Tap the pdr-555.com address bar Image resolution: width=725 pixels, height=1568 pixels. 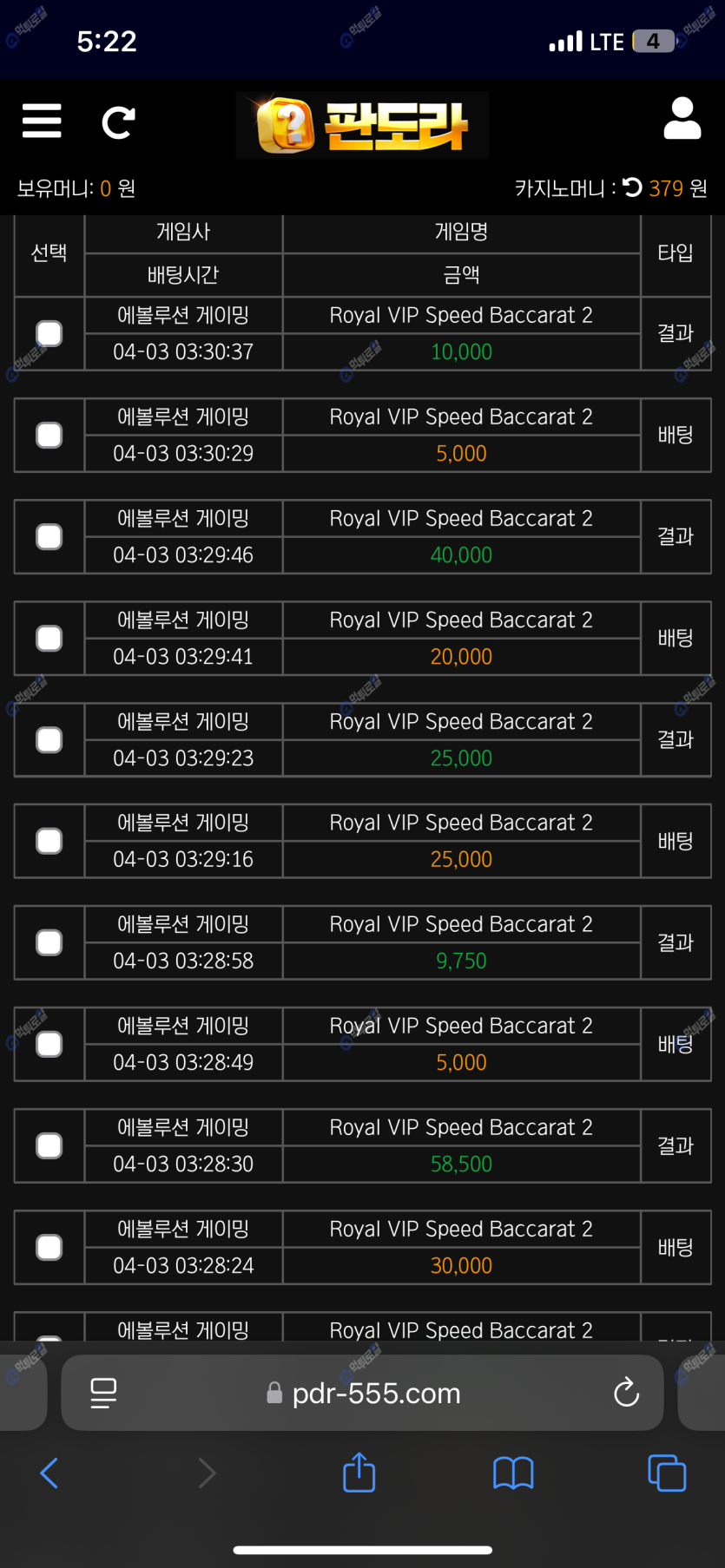click(x=363, y=1393)
